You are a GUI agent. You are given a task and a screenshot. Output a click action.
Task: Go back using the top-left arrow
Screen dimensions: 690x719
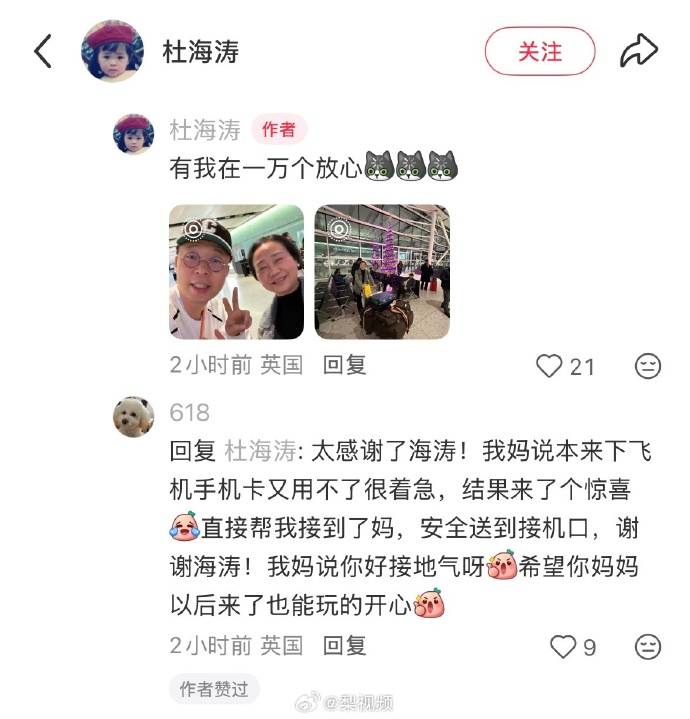pyautogui.click(x=43, y=51)
